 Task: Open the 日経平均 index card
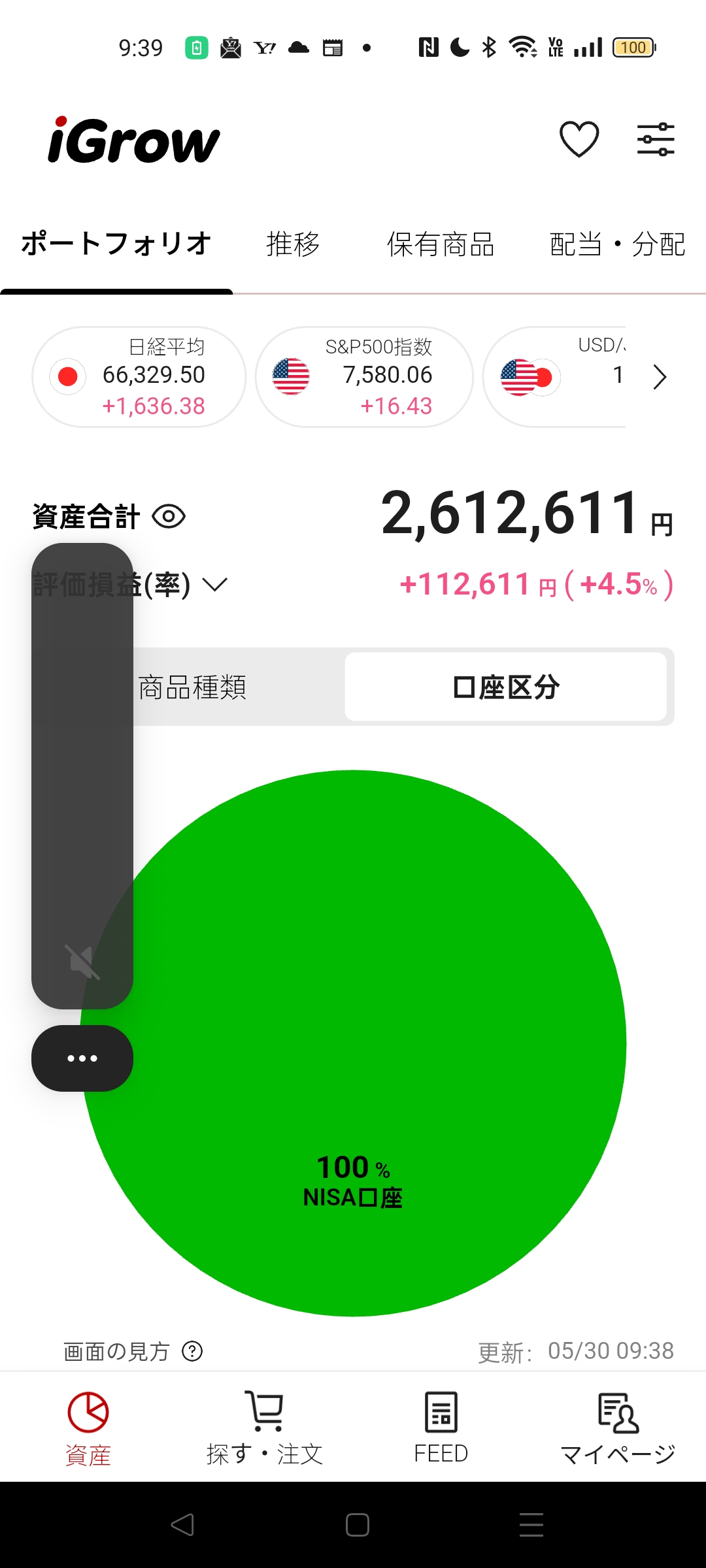point(139,377)
